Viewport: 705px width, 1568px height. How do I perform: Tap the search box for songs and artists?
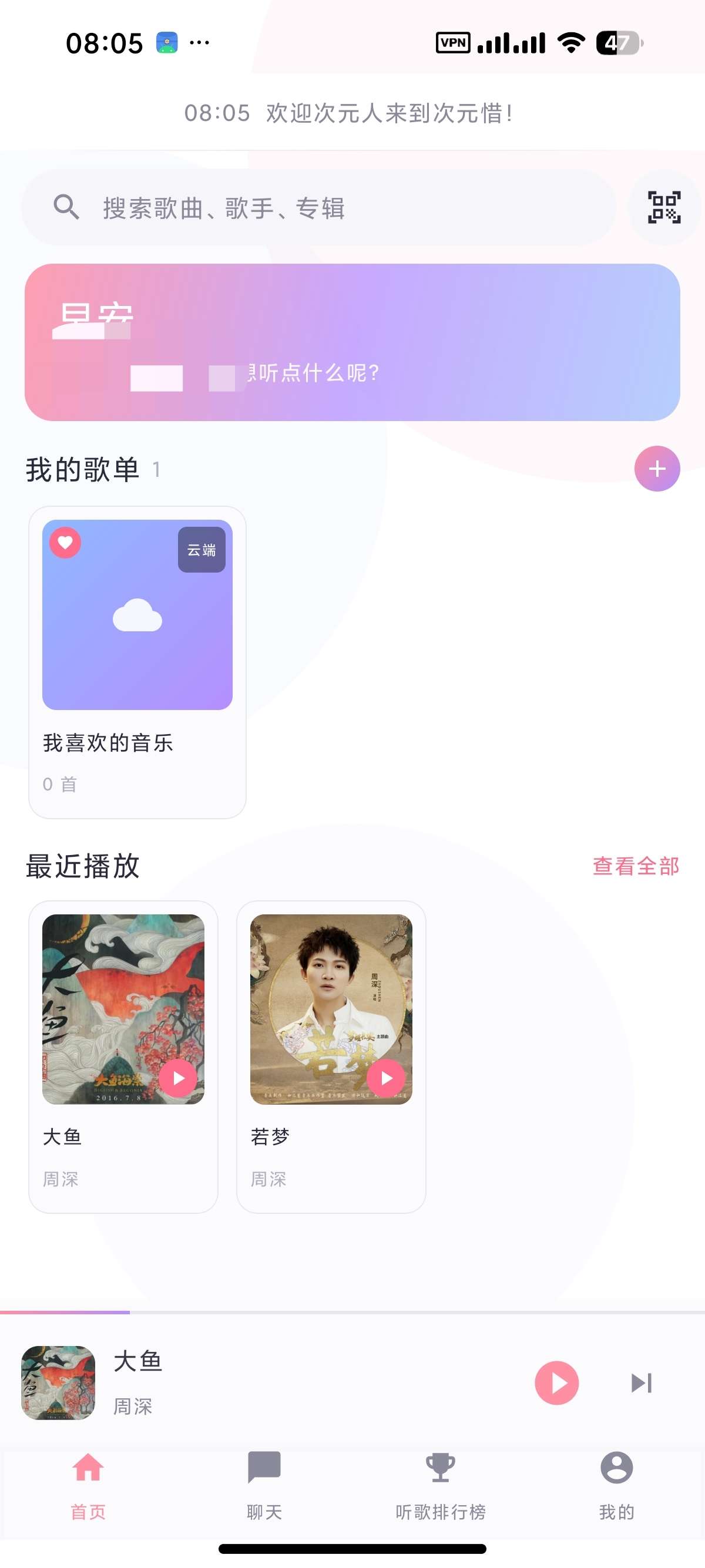pyautogui.click(x=318, y=207)
